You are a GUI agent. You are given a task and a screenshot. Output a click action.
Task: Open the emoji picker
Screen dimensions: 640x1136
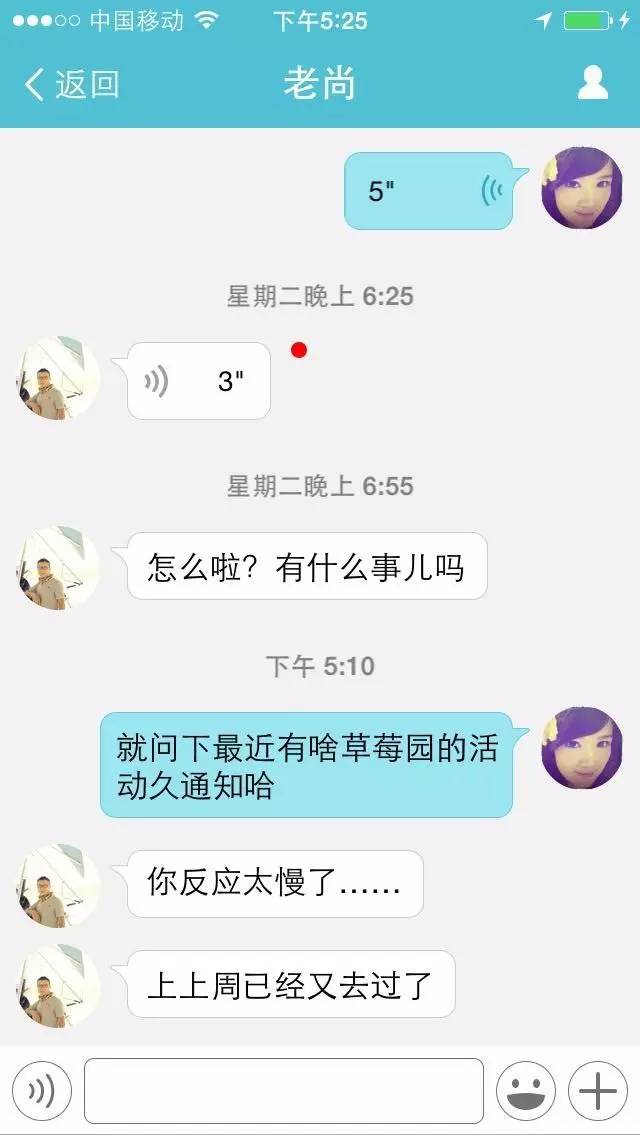click(x=526, y=1091)
